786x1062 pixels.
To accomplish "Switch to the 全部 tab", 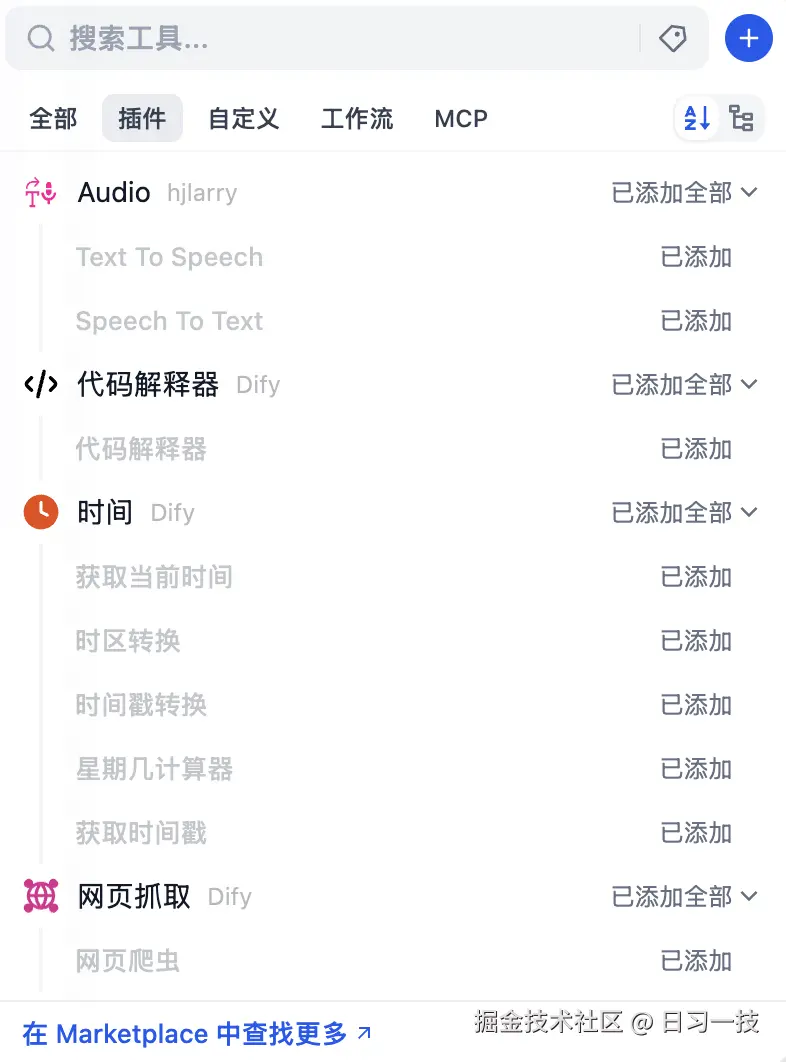I will coord(53,119).
